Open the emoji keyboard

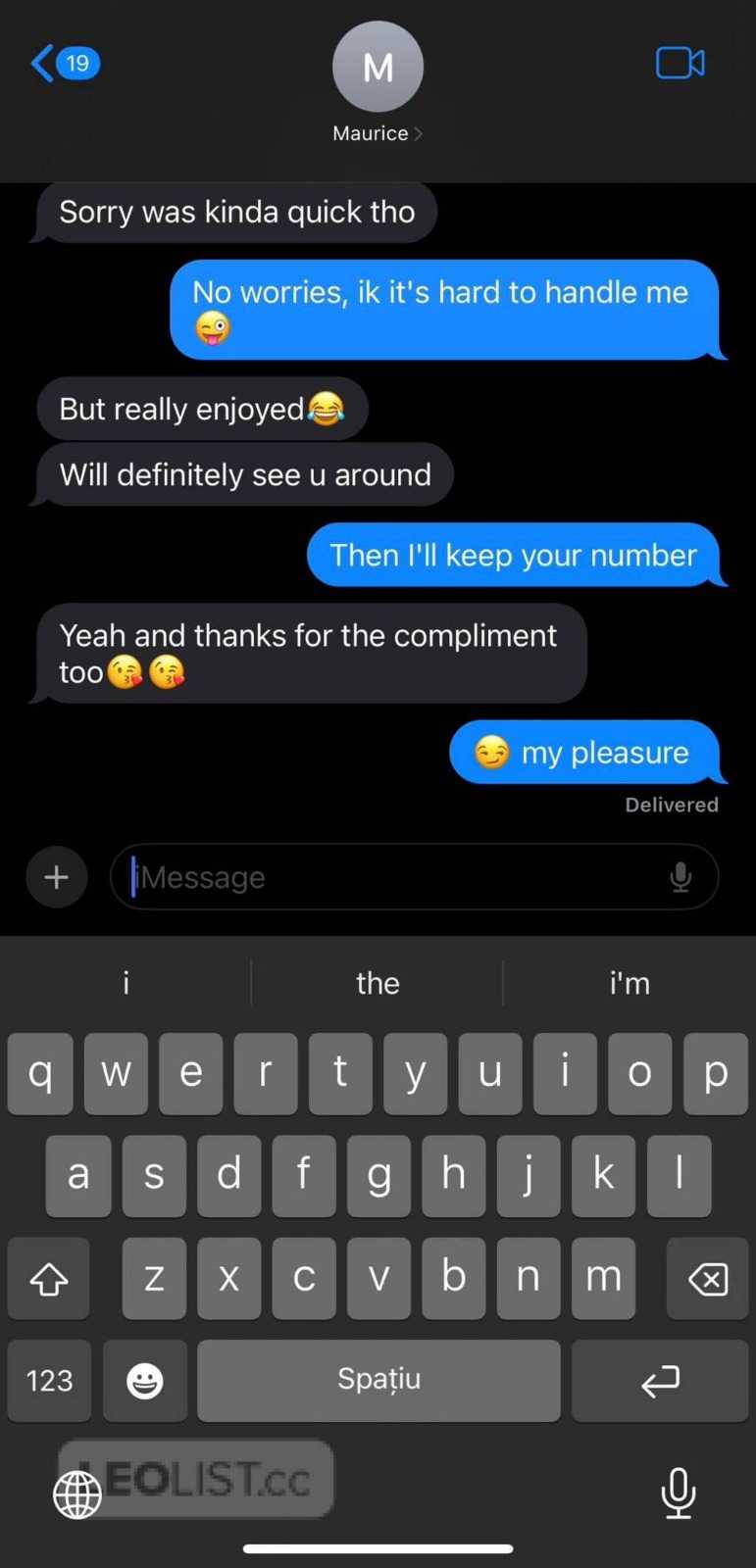[x=145, y=1381]
